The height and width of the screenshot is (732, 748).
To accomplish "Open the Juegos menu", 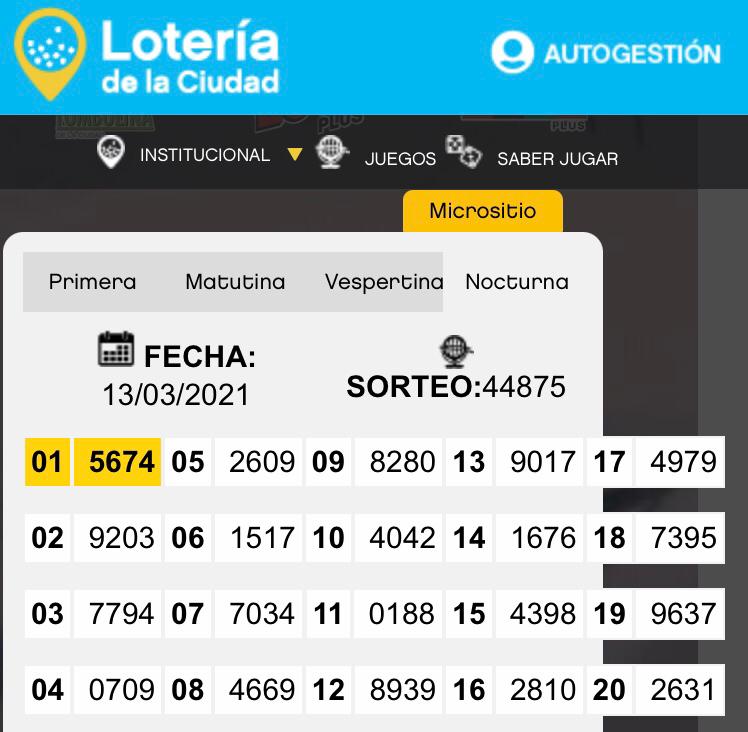I will (376, 154).
